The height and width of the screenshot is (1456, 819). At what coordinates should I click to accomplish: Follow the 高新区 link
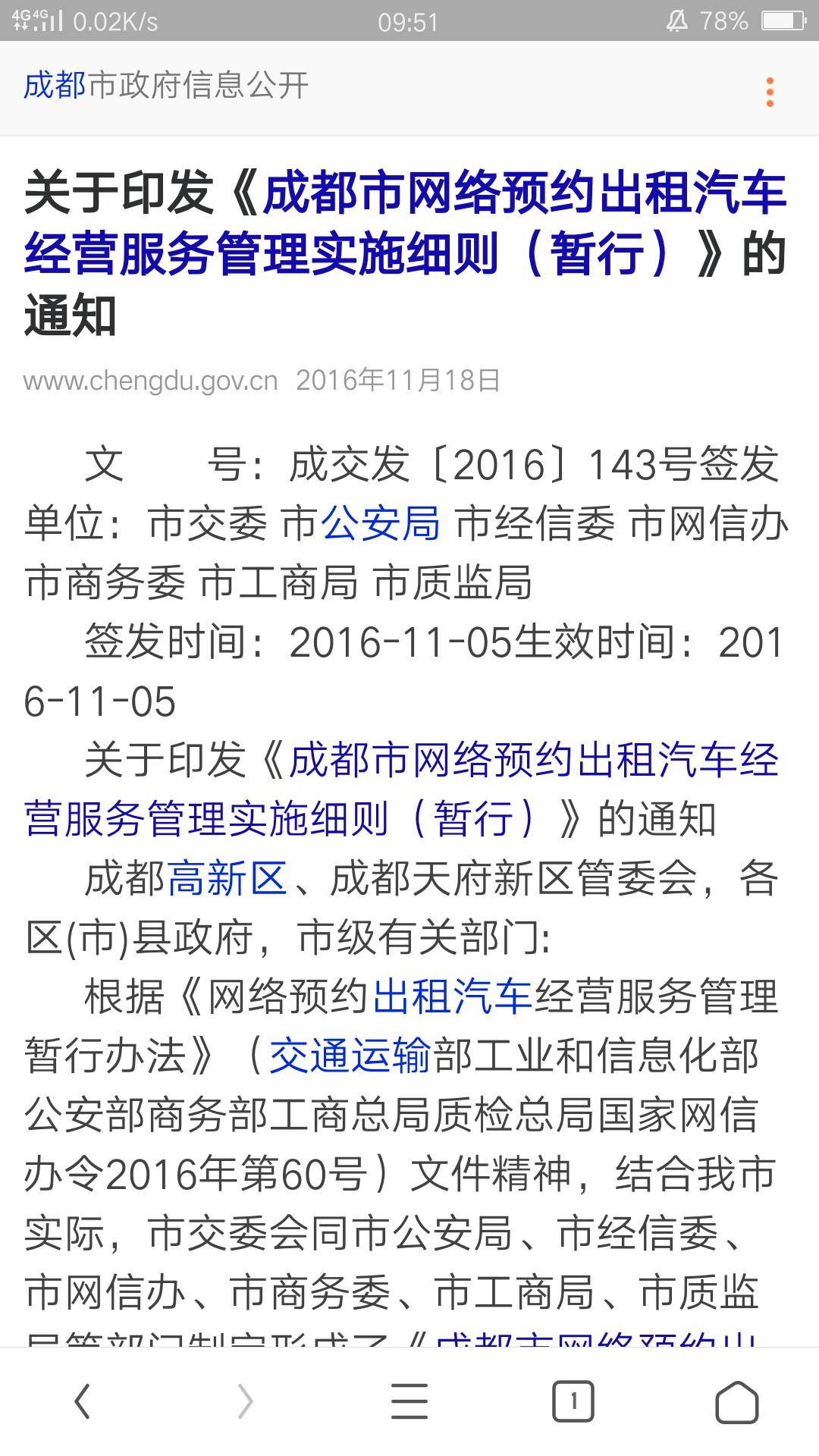pyautogui.click(x=227, y=879)
